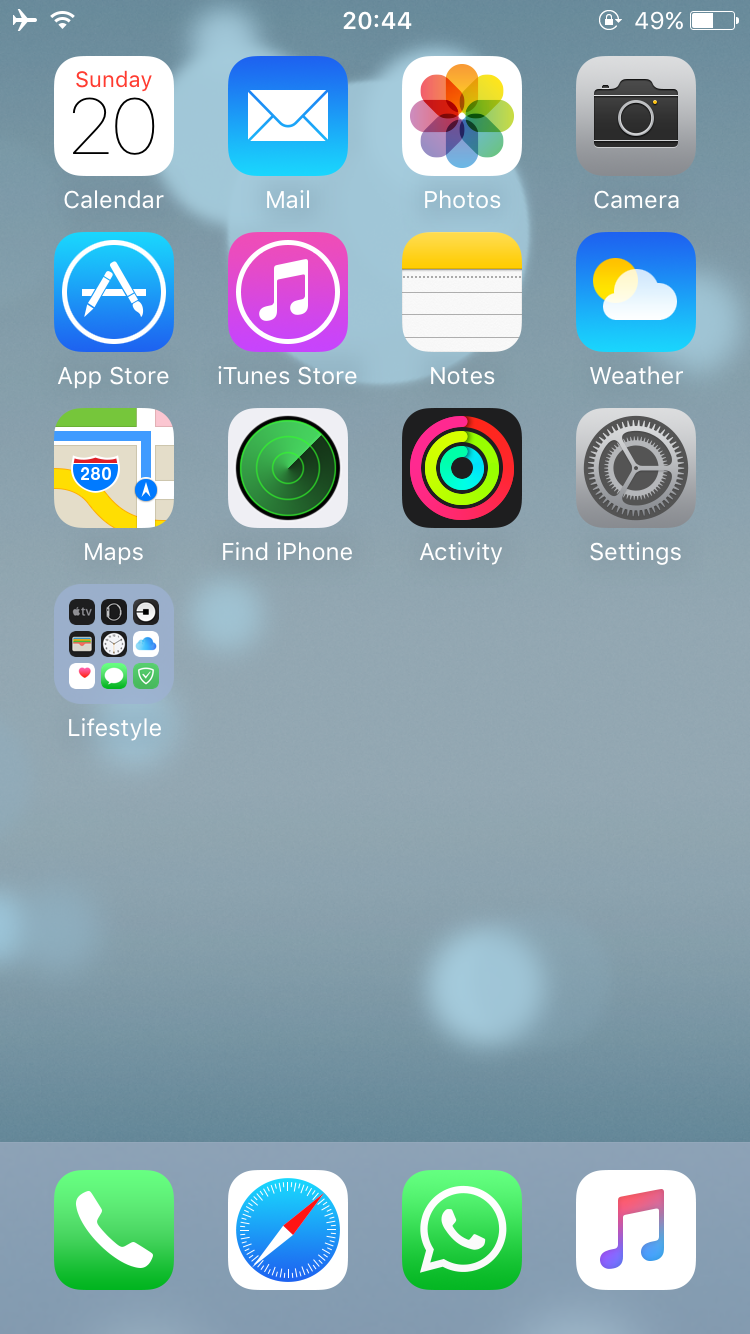Launch the Mail app

click(x=288, y=116)
